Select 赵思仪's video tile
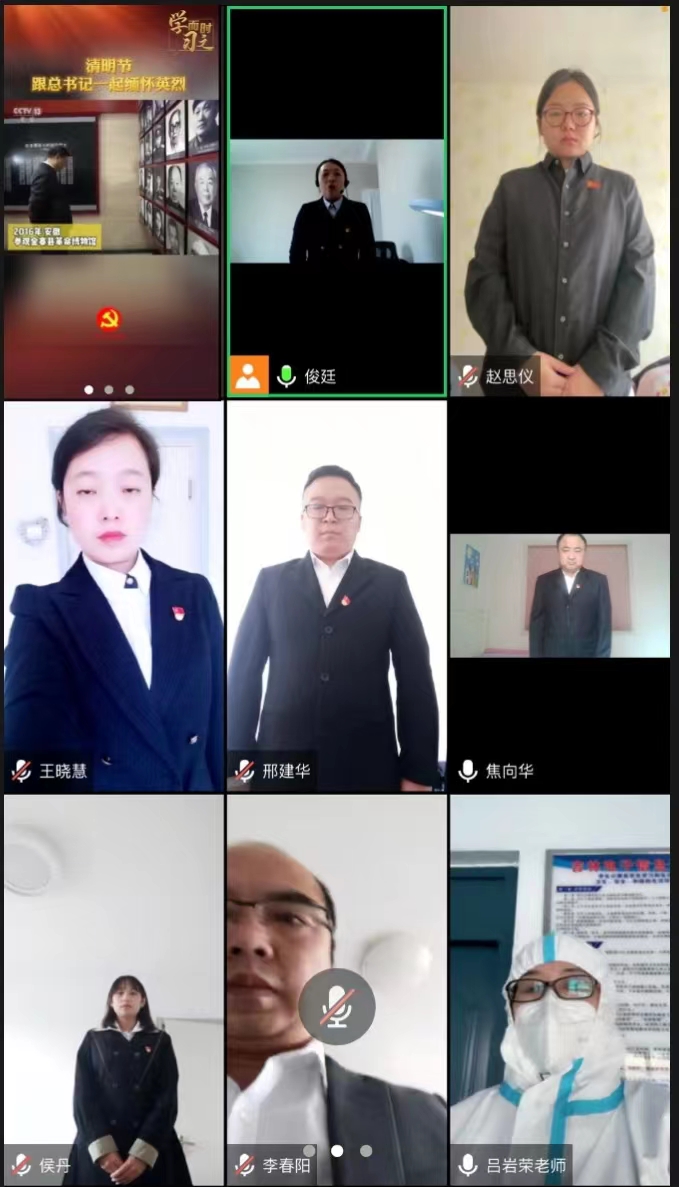679x1187 pixels. (x=560, y=200)
